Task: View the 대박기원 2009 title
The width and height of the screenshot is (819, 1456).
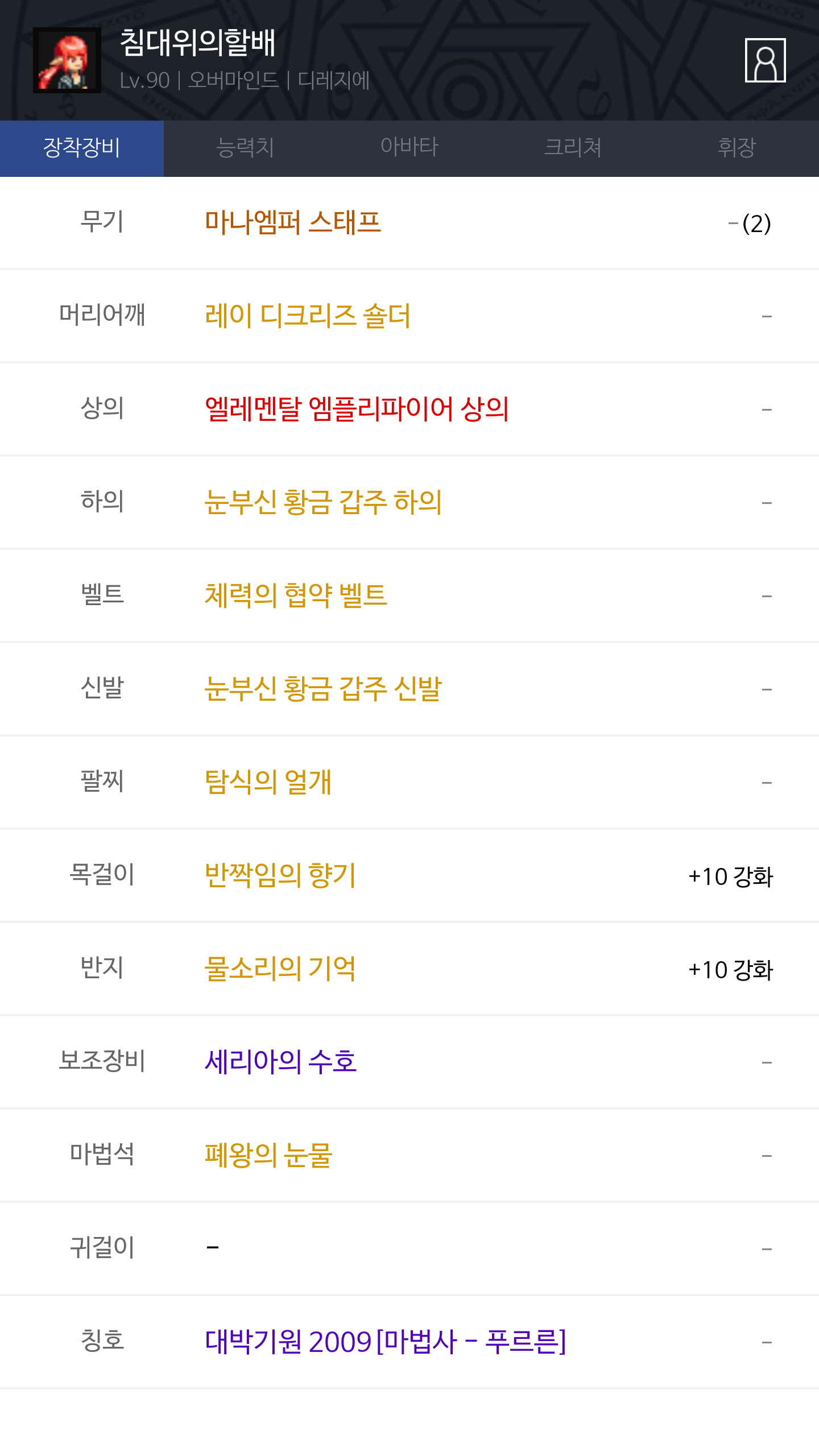Action: (x=385, y=1342)
